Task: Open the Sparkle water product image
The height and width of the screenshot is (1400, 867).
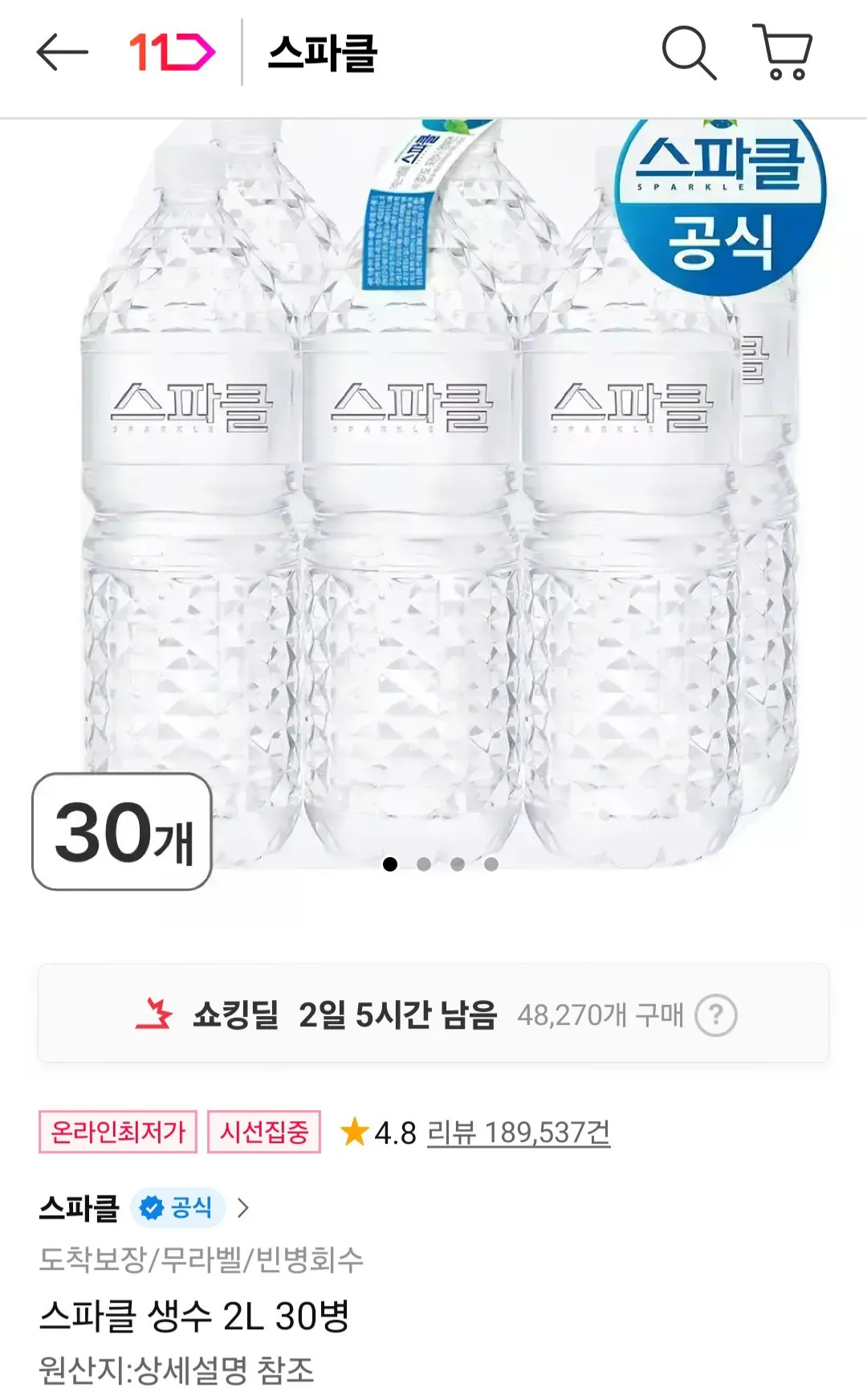Action: (433, 498)
